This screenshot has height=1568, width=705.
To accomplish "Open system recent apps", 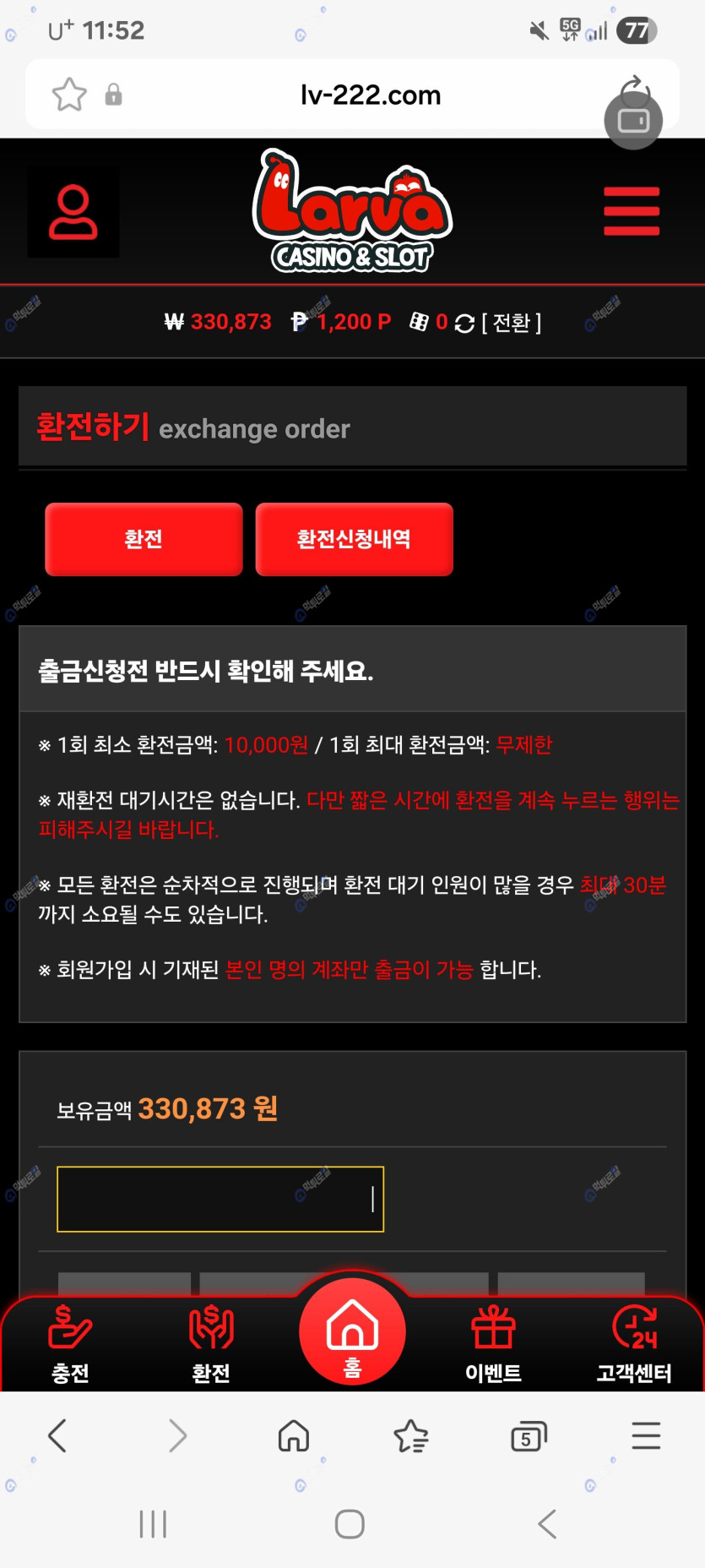I will click(153, 1524).
